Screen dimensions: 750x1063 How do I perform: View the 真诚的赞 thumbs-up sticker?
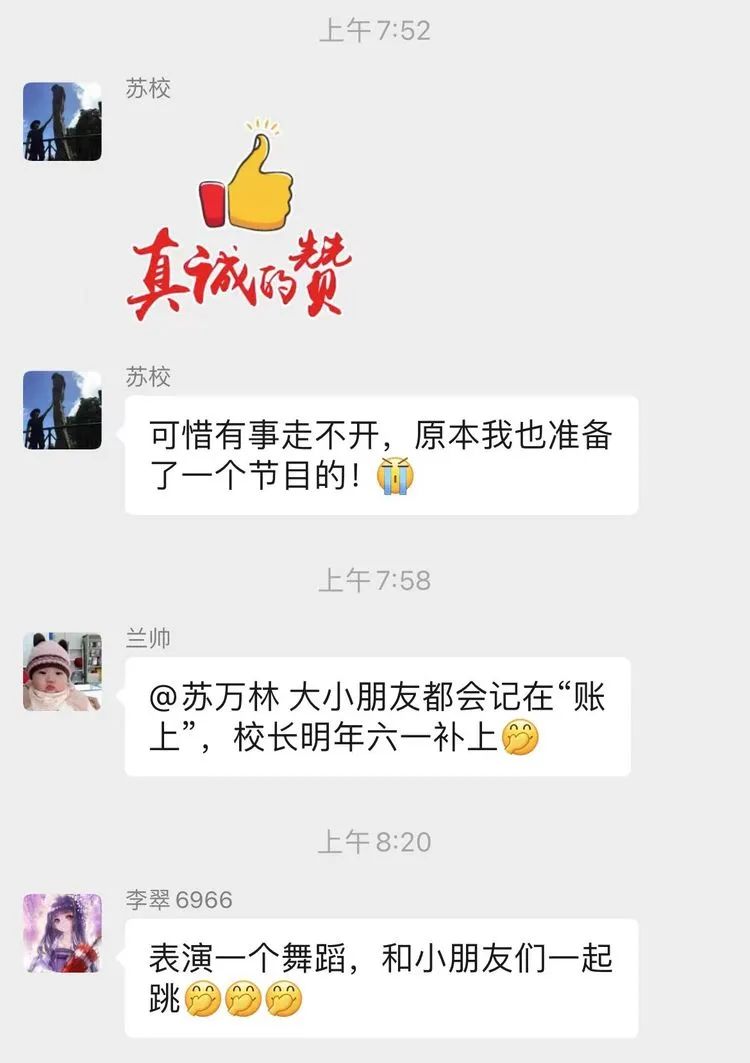point(240,219)
